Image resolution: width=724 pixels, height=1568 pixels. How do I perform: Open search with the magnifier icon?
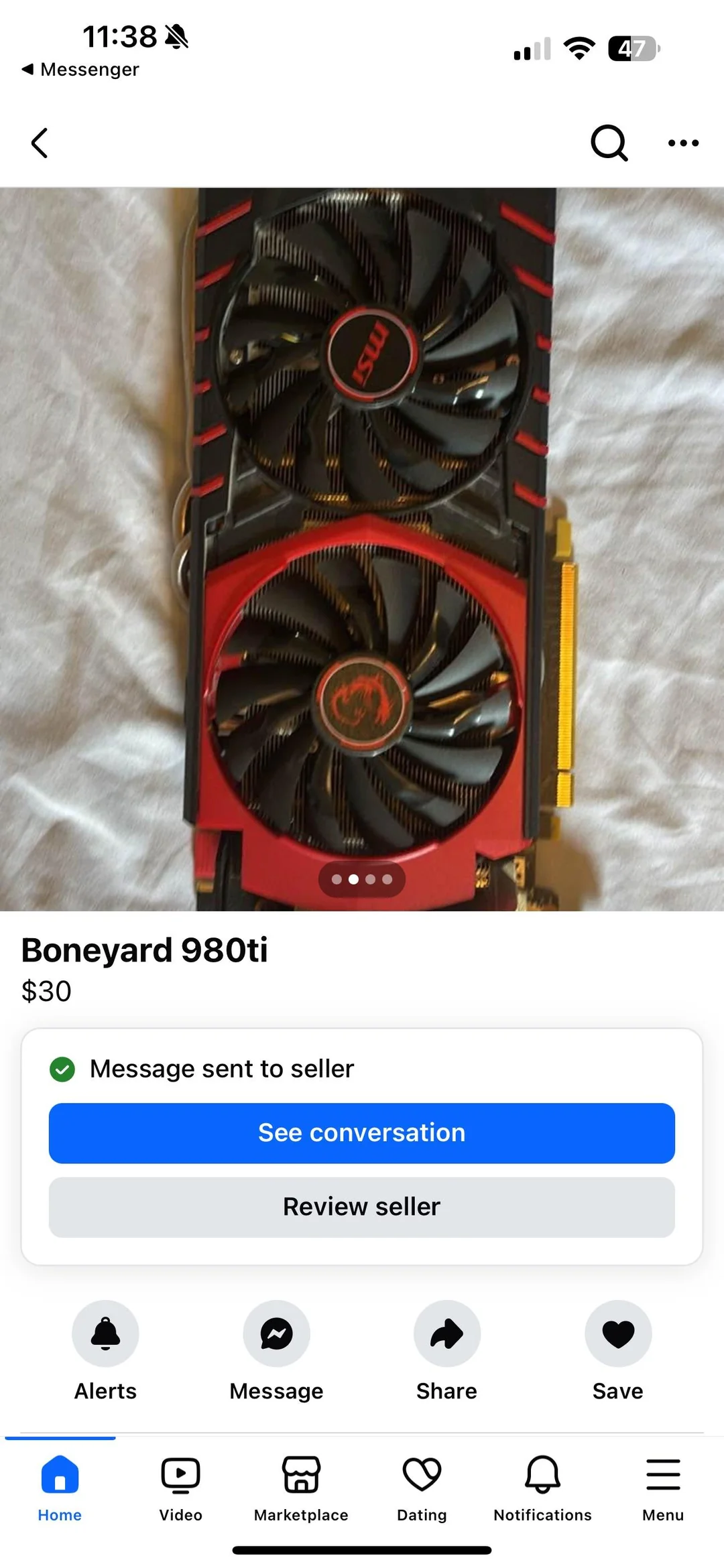[609, 143]
